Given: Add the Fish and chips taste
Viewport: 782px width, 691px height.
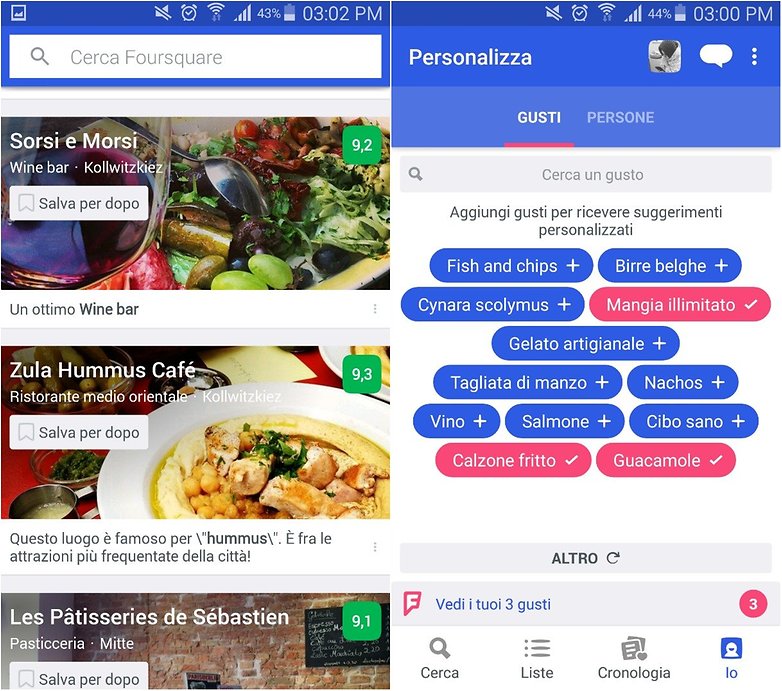Looking at the screenshot, I should (x=512, y=266).
